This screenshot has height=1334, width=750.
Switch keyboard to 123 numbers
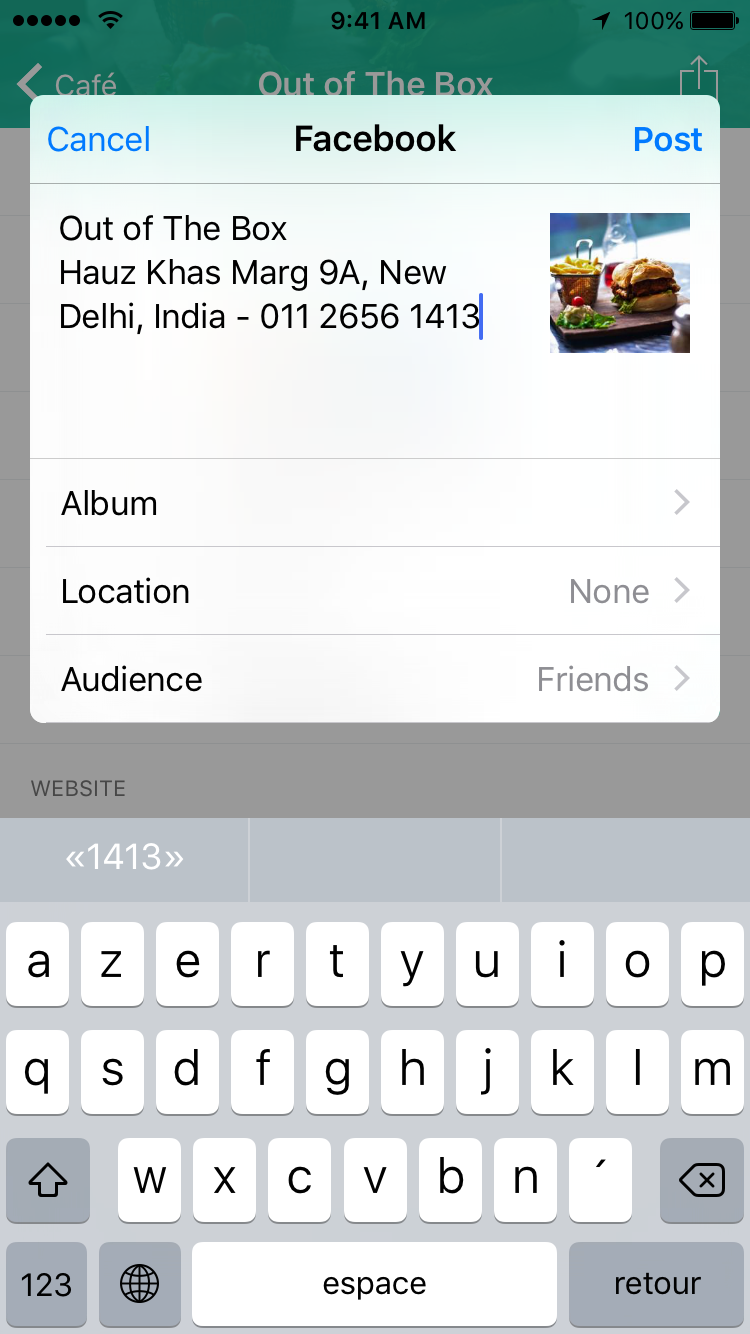(x=46, y=1284)
